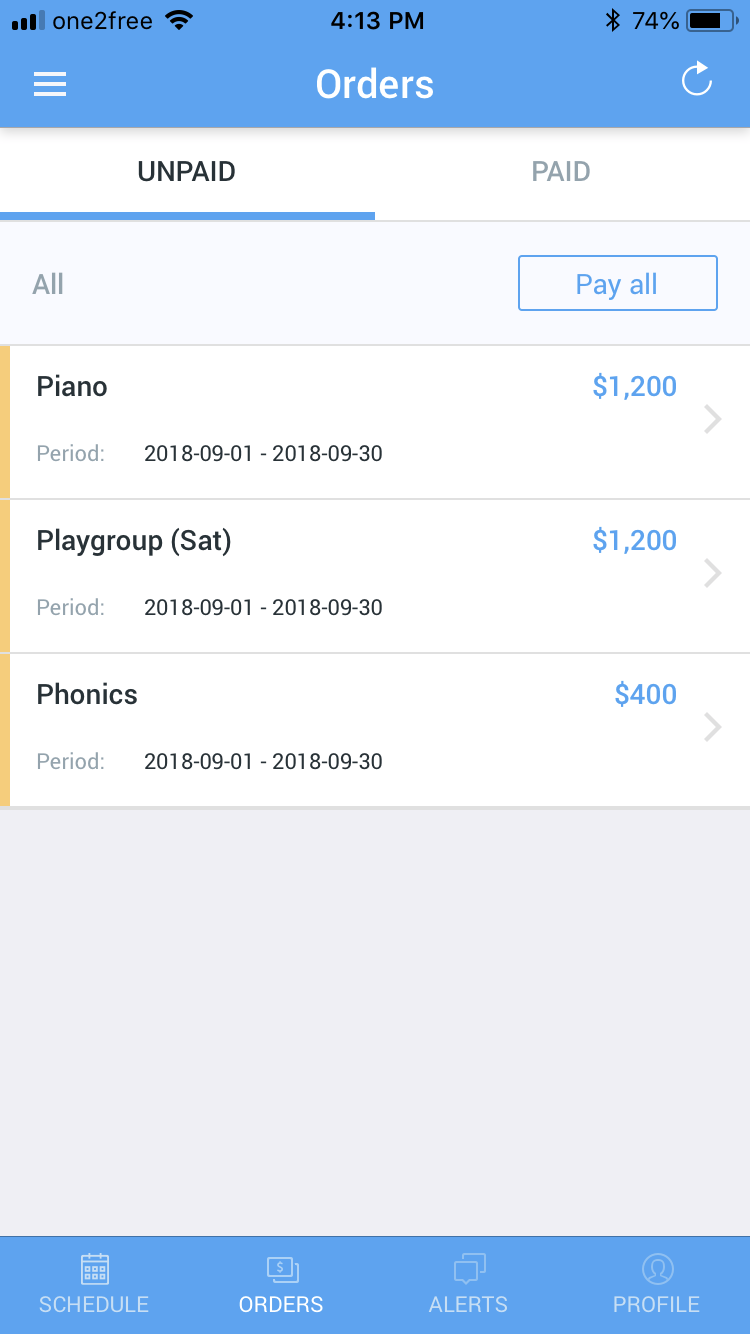Tap the Pay all button
Screen dimensions: 750x1334
pyautogui.click(x=617, y=284)
